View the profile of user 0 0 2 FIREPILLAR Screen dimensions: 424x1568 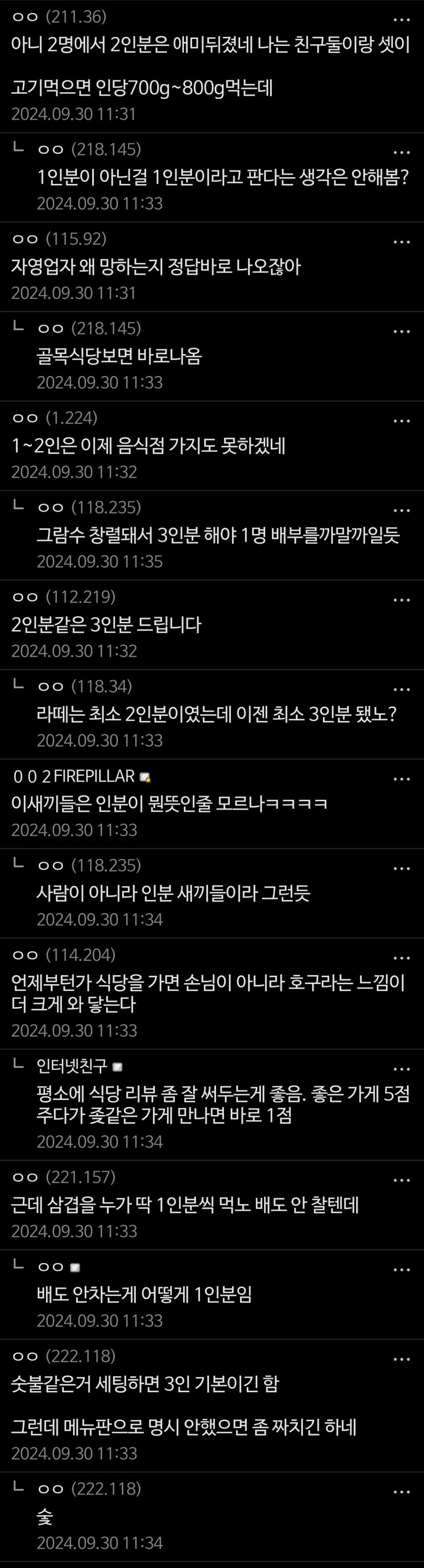coord(74,776)
